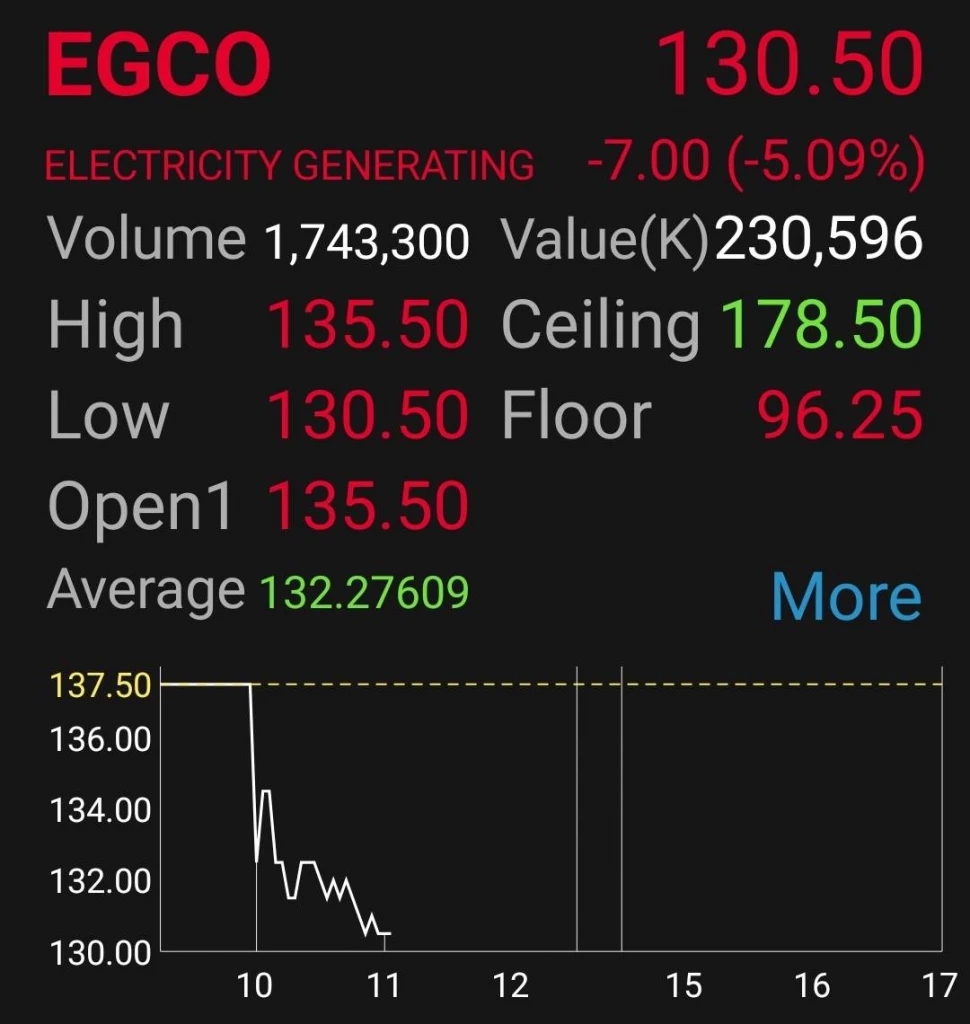Select the 130.00 axis label
This screenshot has width=970, height=1024.
click(x=100, y=953)
